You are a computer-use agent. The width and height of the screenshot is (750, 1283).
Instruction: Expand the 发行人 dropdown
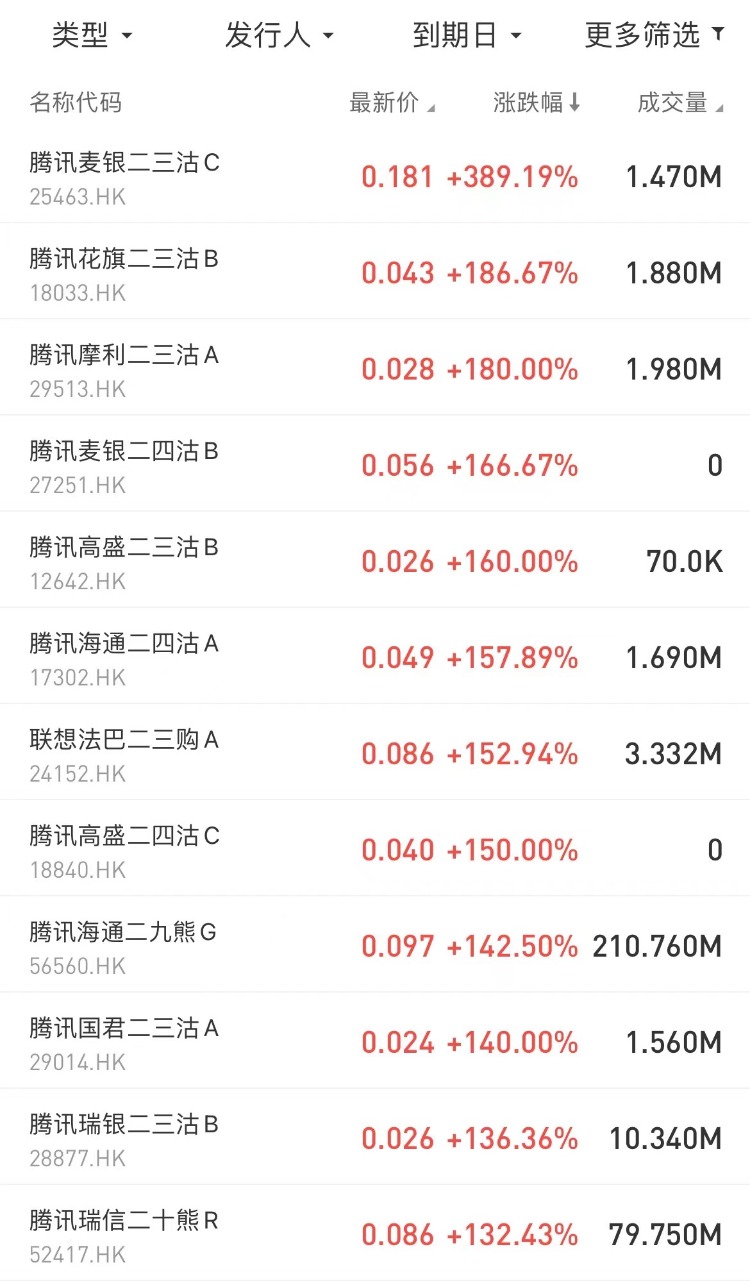(279, 36)
